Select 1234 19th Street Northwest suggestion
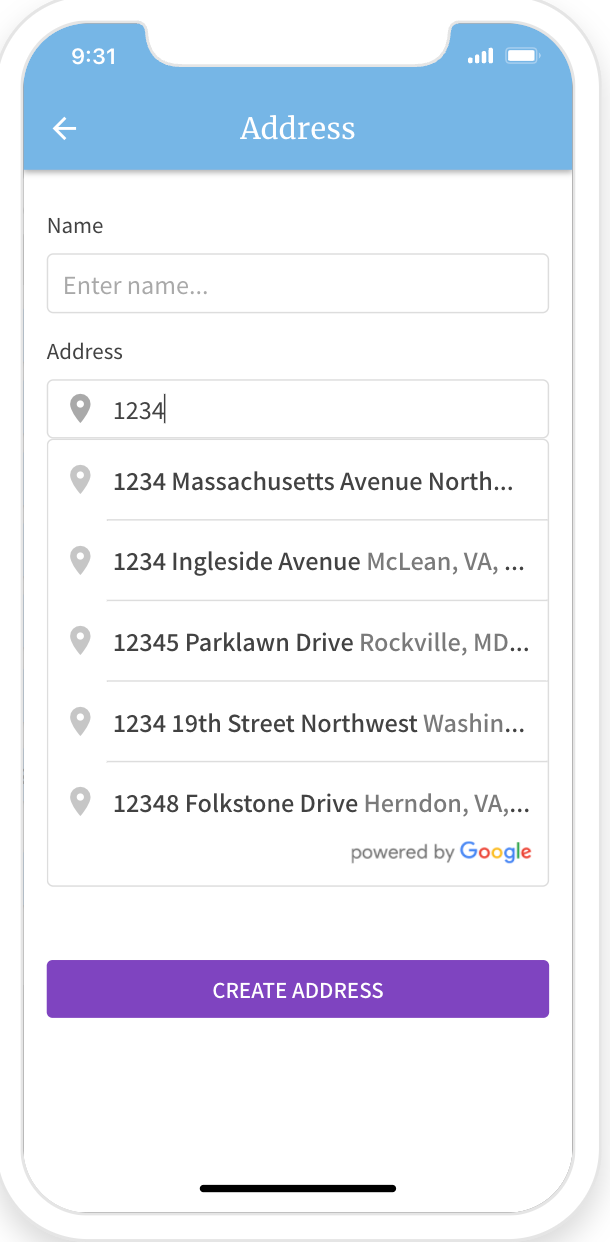610x1242 pixels. [298, 722]
